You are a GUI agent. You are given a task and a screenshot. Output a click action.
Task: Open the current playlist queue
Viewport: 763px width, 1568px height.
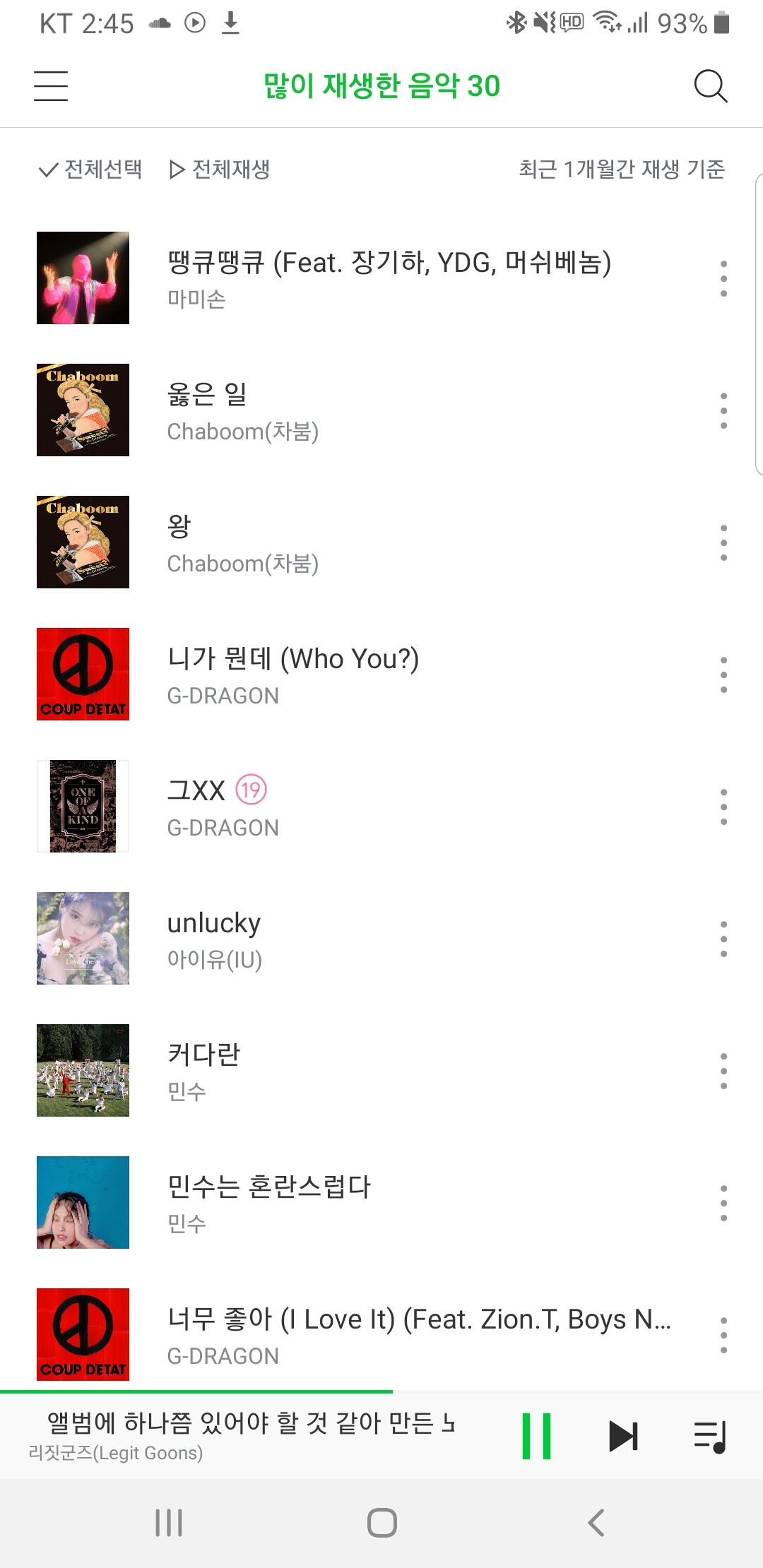pos(710,1436)
